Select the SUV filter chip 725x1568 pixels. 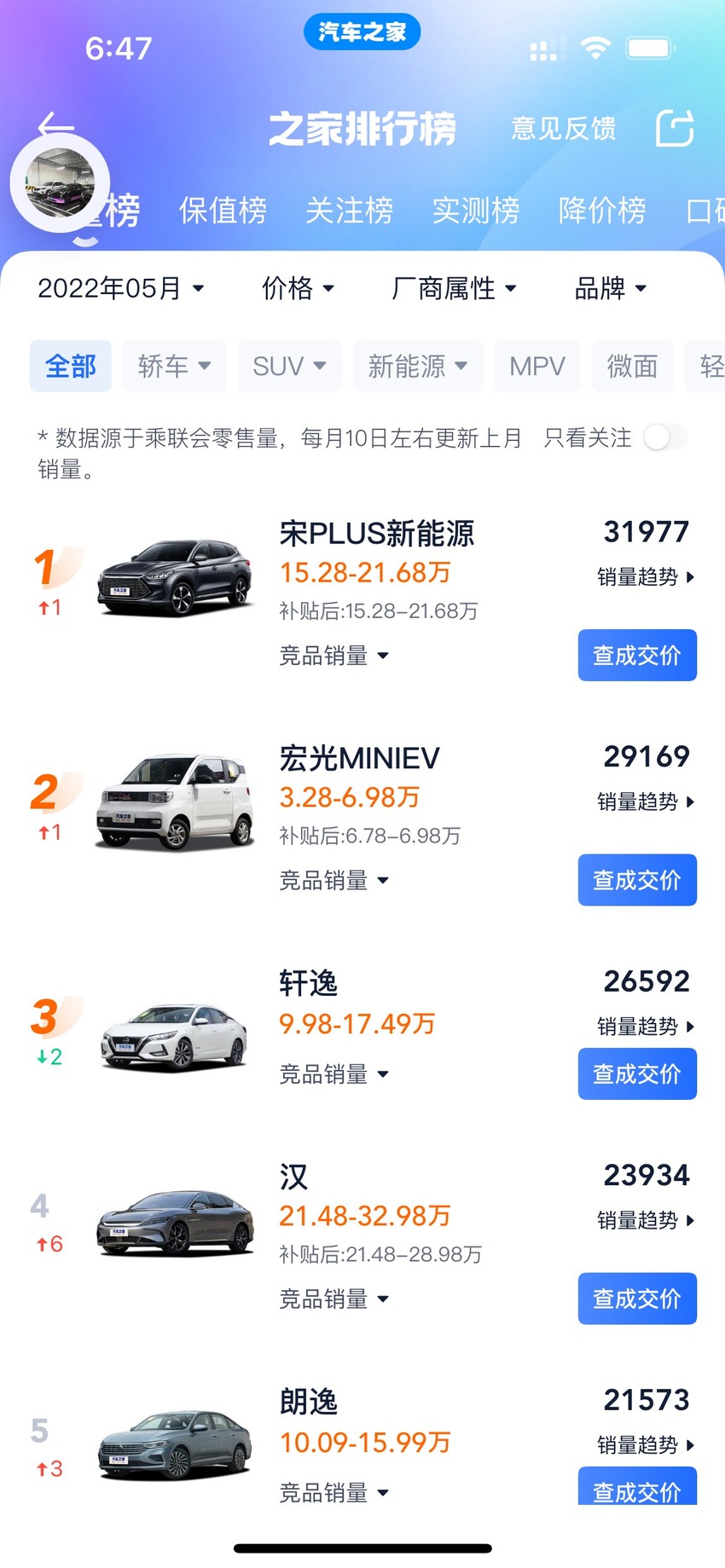pos(290,366)
